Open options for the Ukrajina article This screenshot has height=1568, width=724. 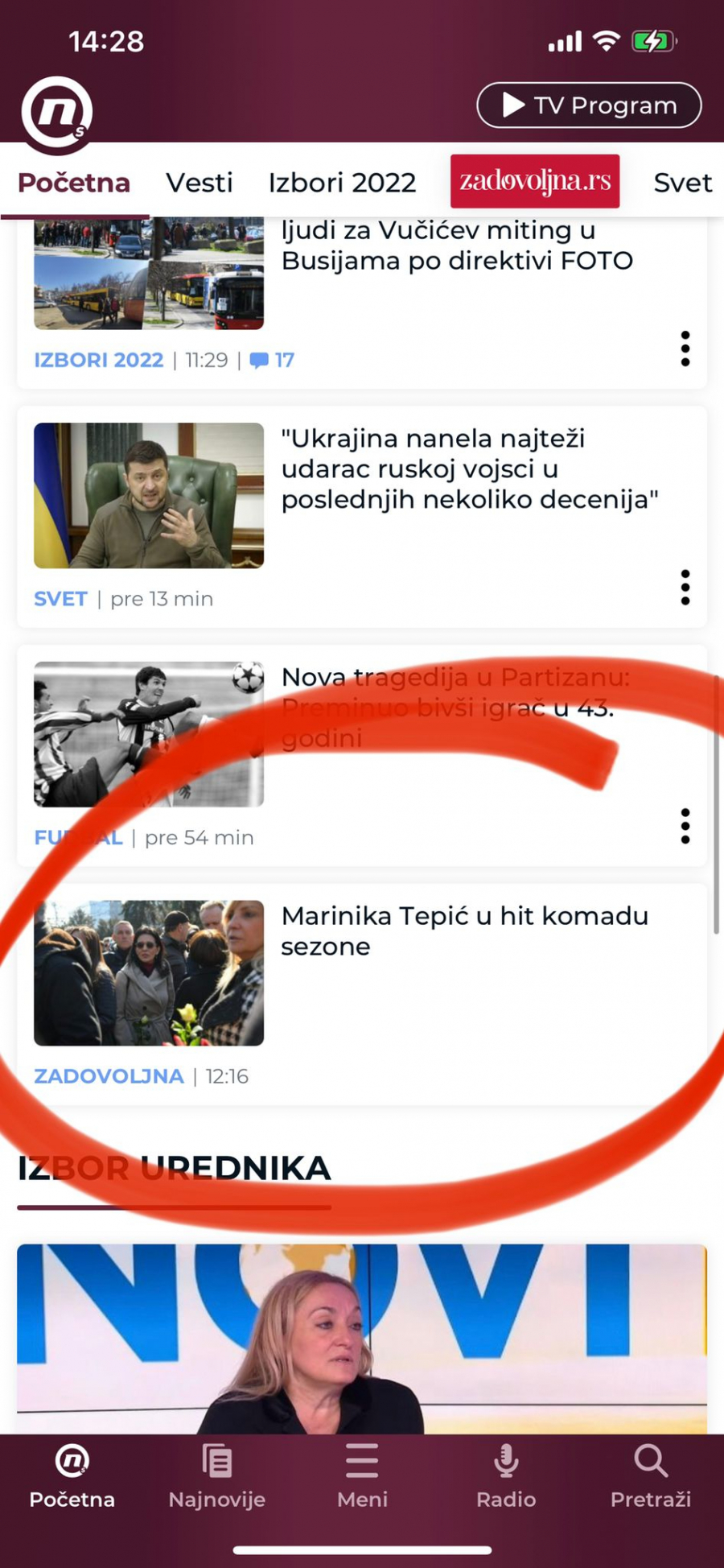[x=685, y=588]
